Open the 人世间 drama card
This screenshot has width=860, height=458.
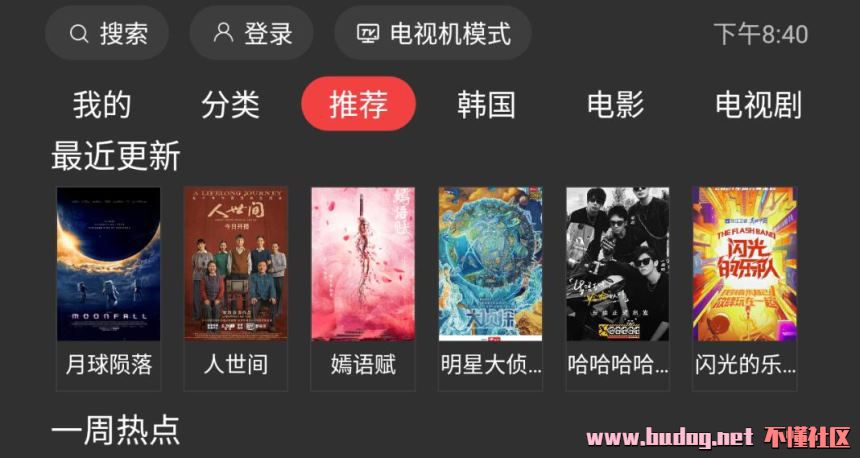point(236,265)
